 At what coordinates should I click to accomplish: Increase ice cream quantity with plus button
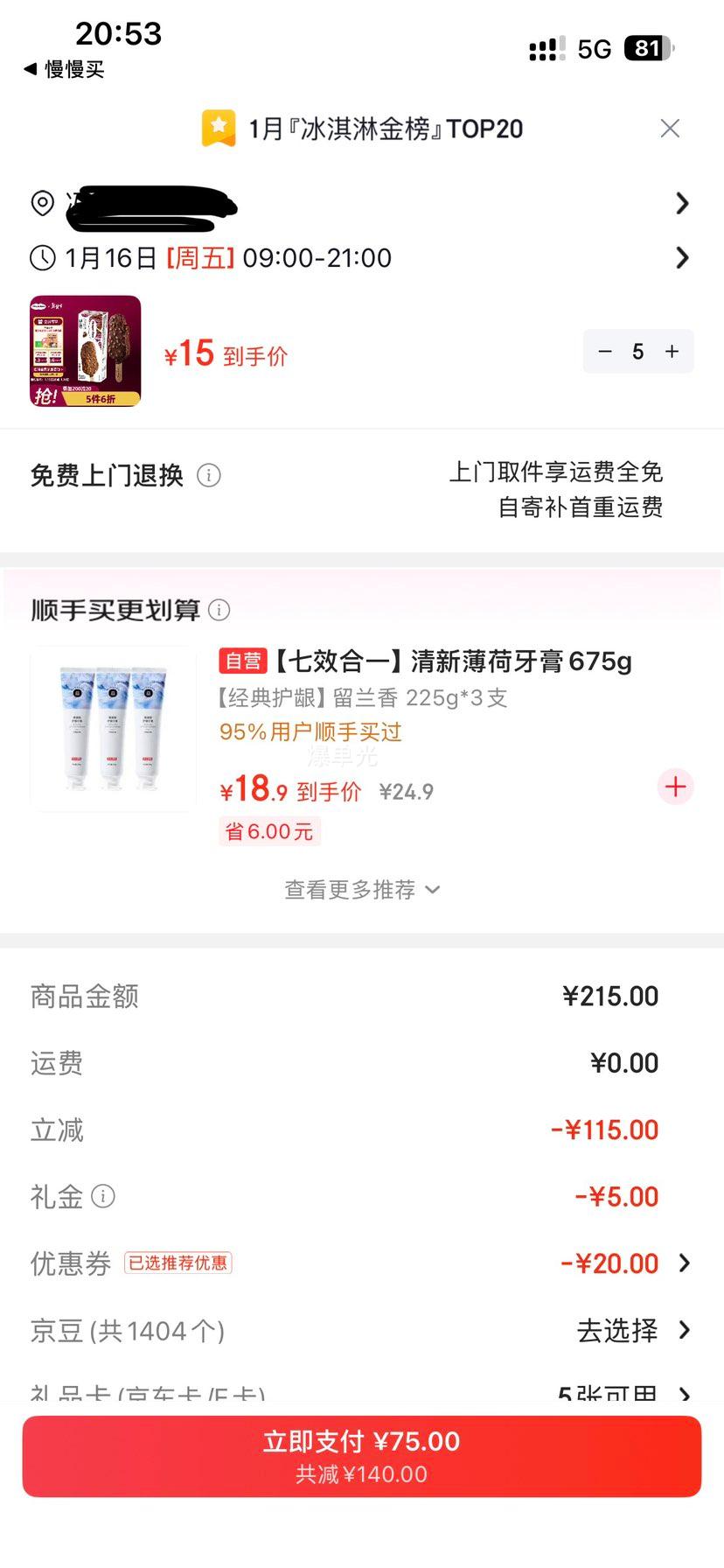[672, 351]
